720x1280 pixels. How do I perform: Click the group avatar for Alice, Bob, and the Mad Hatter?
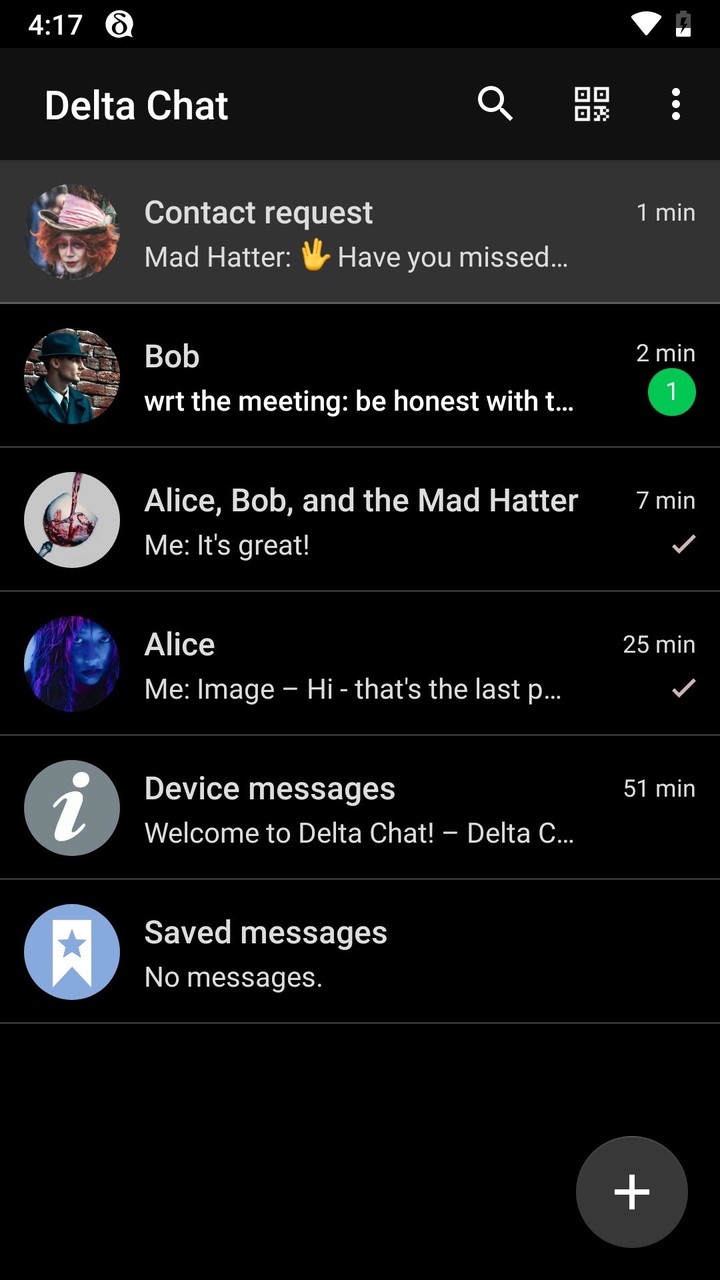pyautogui.click(x=72, y=519)
